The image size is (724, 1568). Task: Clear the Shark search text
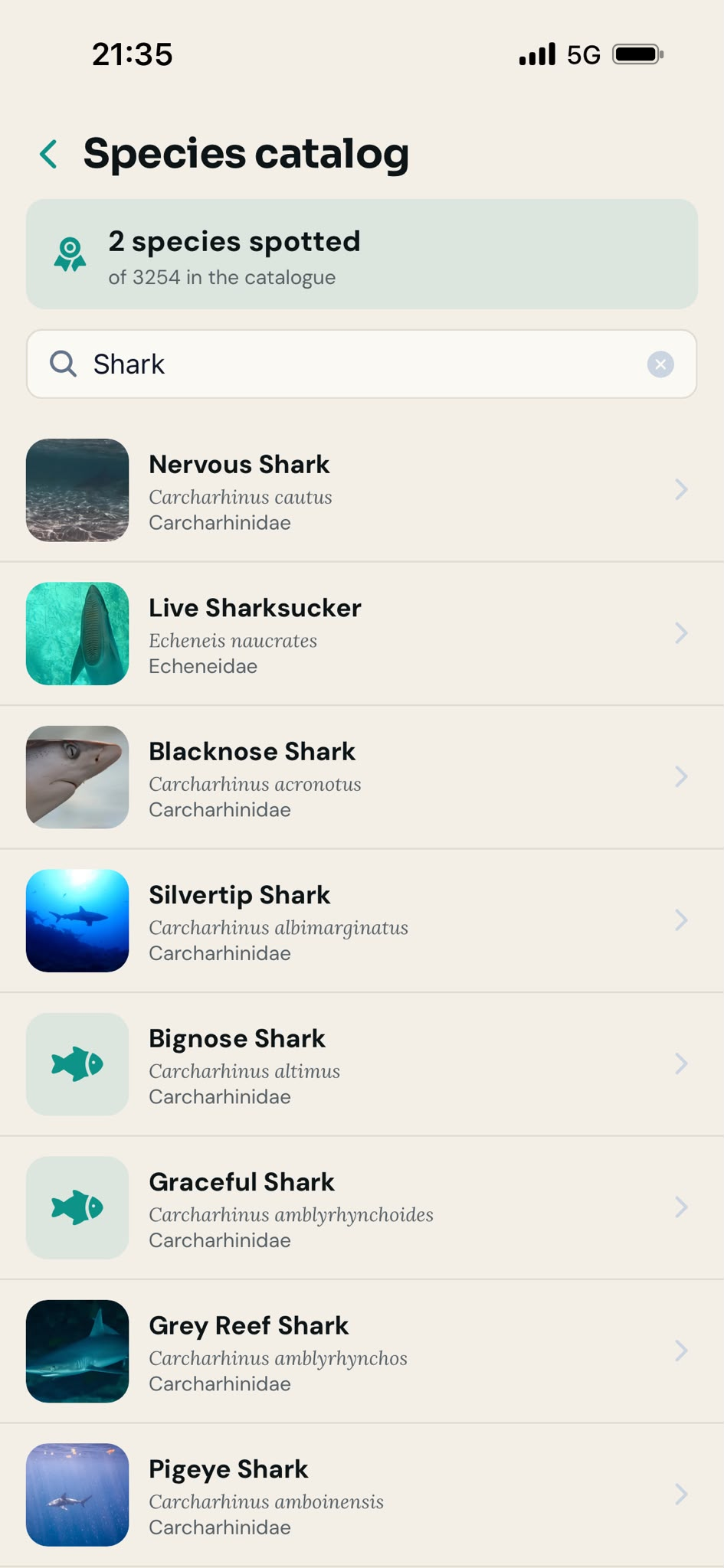(660, 364)
